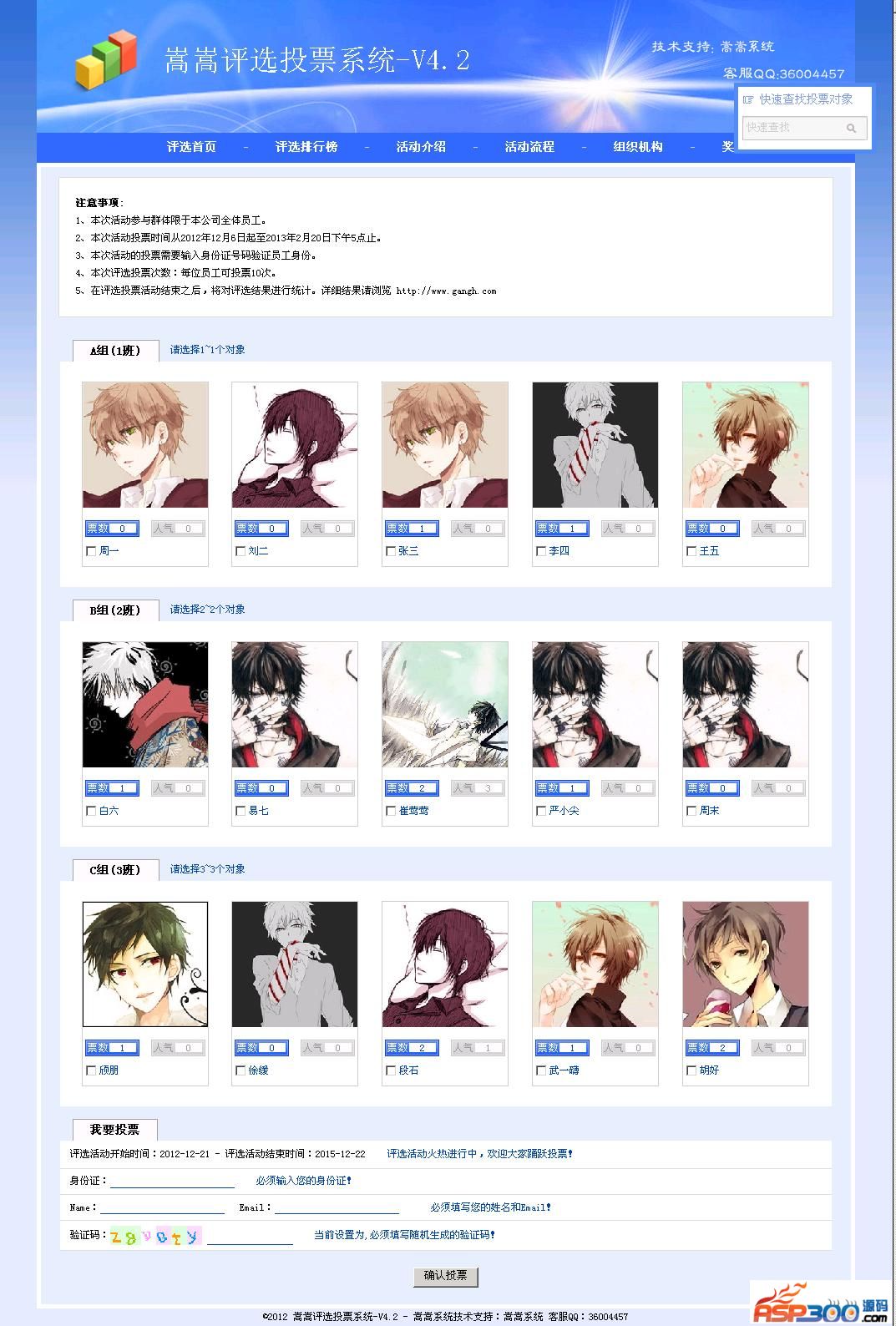Go to 评选排行榜 ranking page
The image size is (896, 1326).
[306, 147]
